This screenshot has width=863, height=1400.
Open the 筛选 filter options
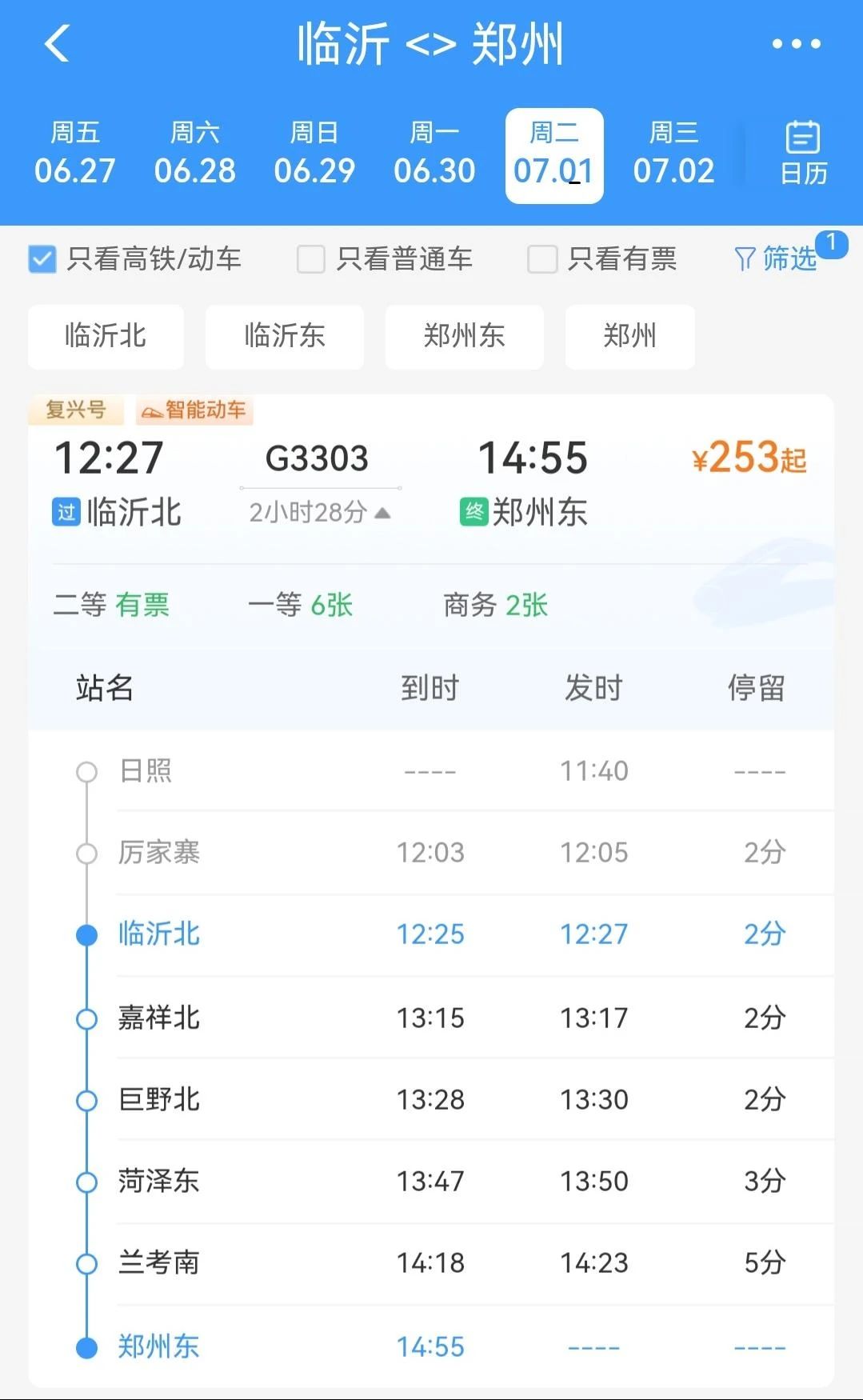[776, 258]
